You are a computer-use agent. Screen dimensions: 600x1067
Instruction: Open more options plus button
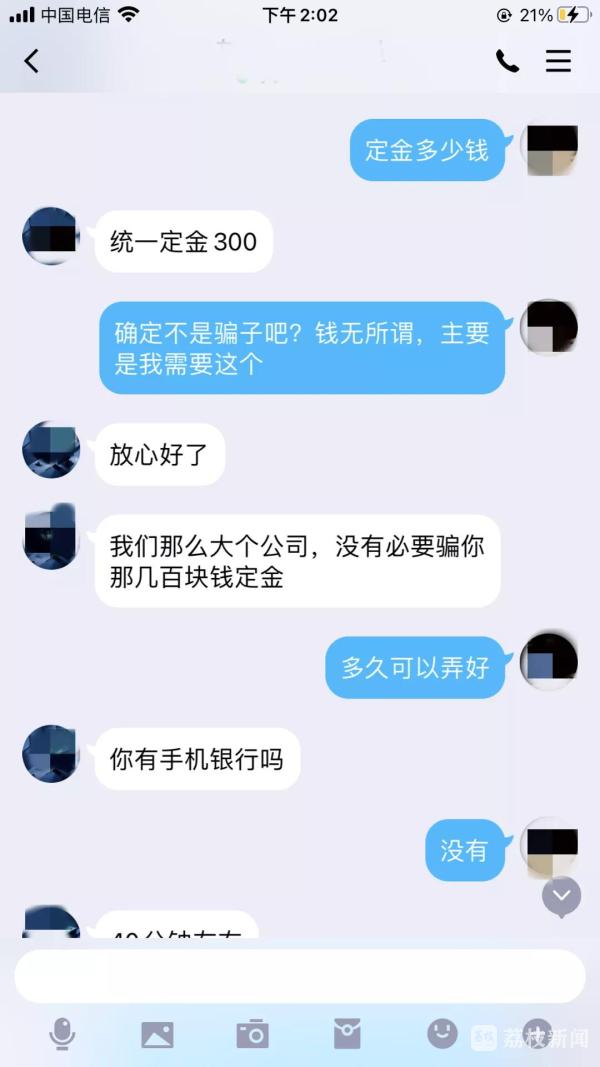pyautogui.click(x=537, y=1034)
